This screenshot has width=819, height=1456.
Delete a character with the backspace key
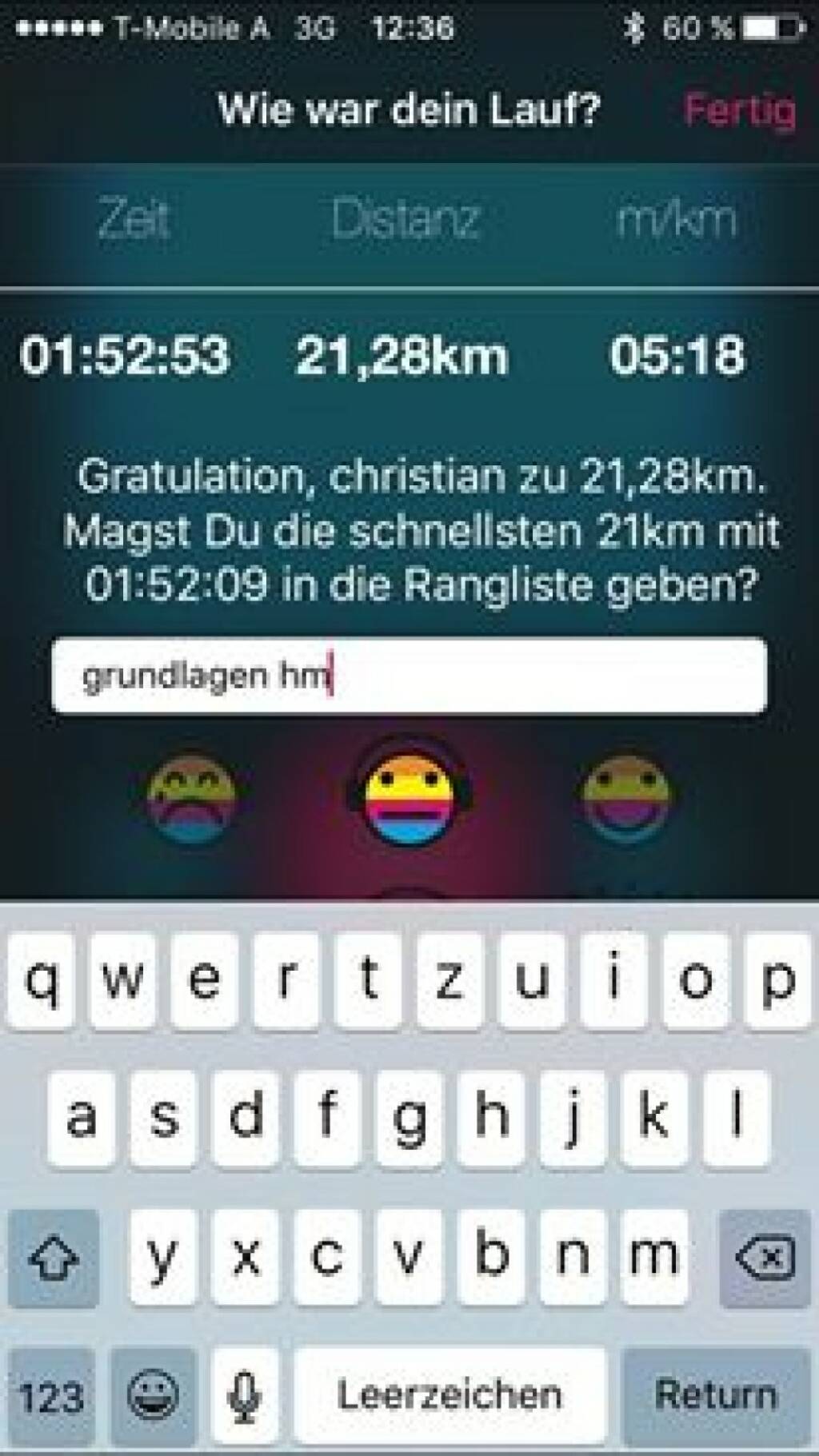[x=764, y=1257]
